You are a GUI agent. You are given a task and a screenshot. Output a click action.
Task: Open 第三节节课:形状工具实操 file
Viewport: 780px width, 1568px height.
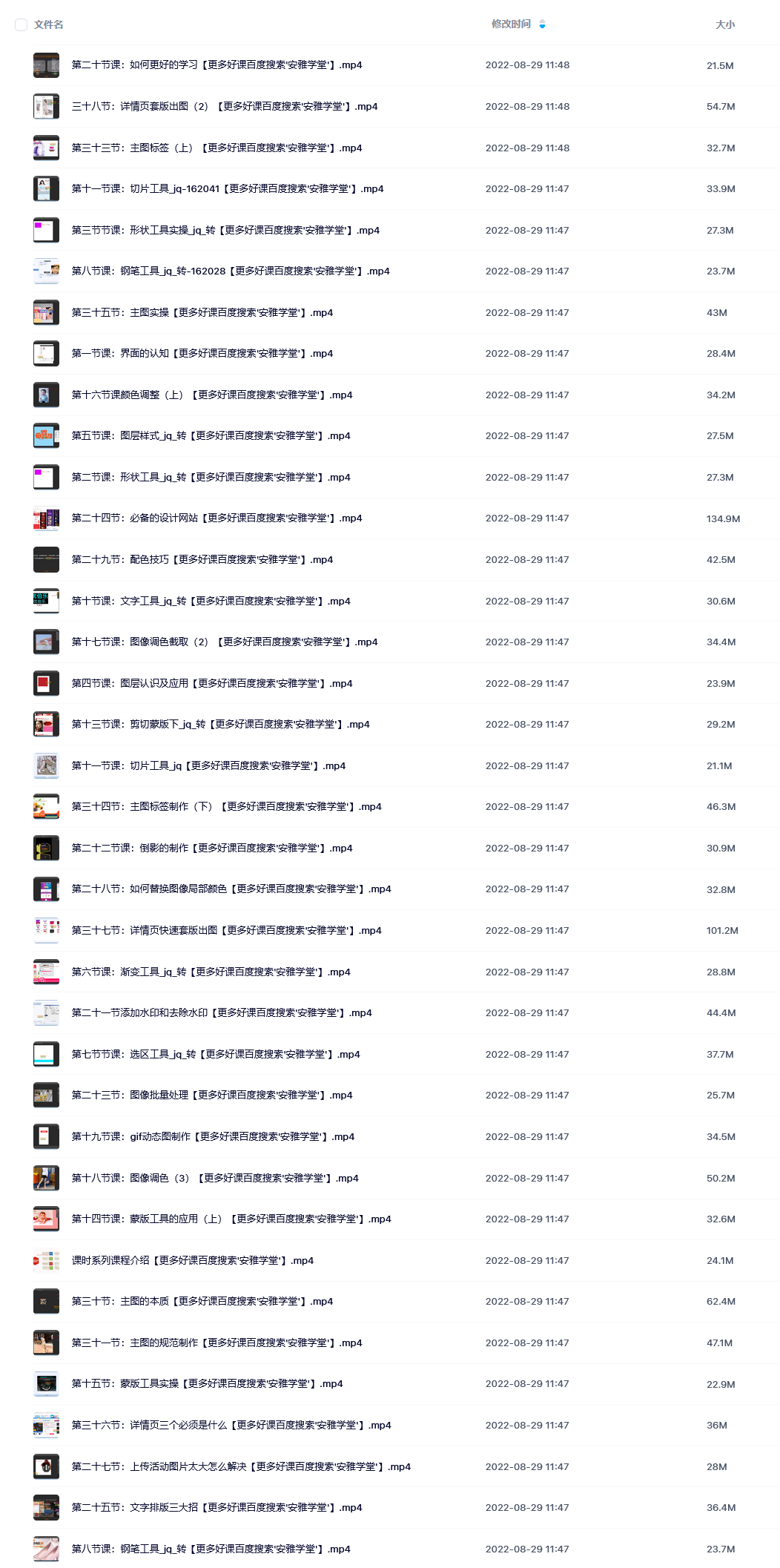click(225, 231)
